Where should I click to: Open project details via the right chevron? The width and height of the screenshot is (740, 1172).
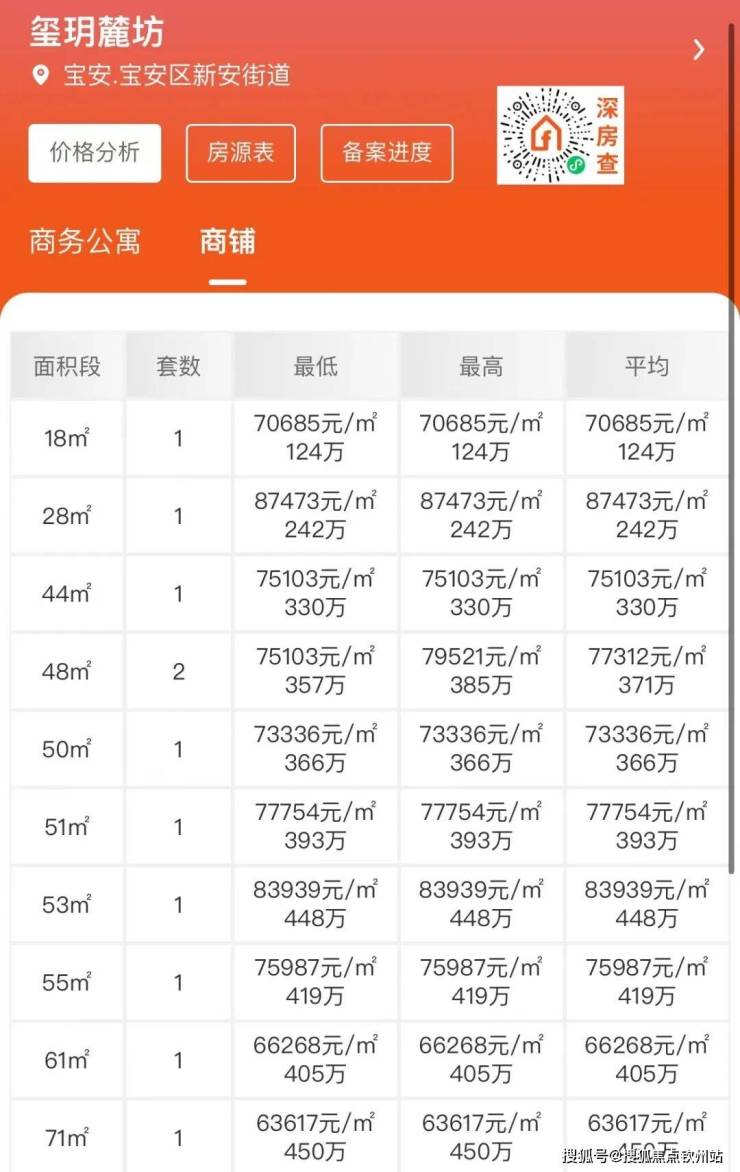point(699,49)
